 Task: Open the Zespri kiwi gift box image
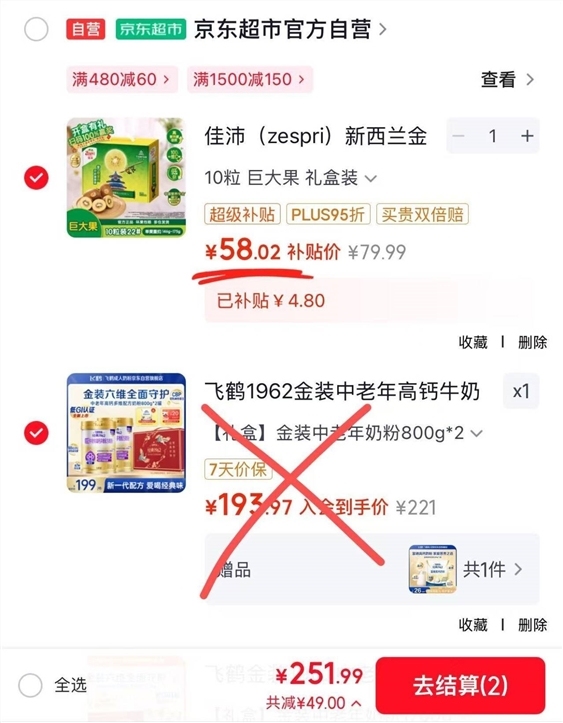126,178
